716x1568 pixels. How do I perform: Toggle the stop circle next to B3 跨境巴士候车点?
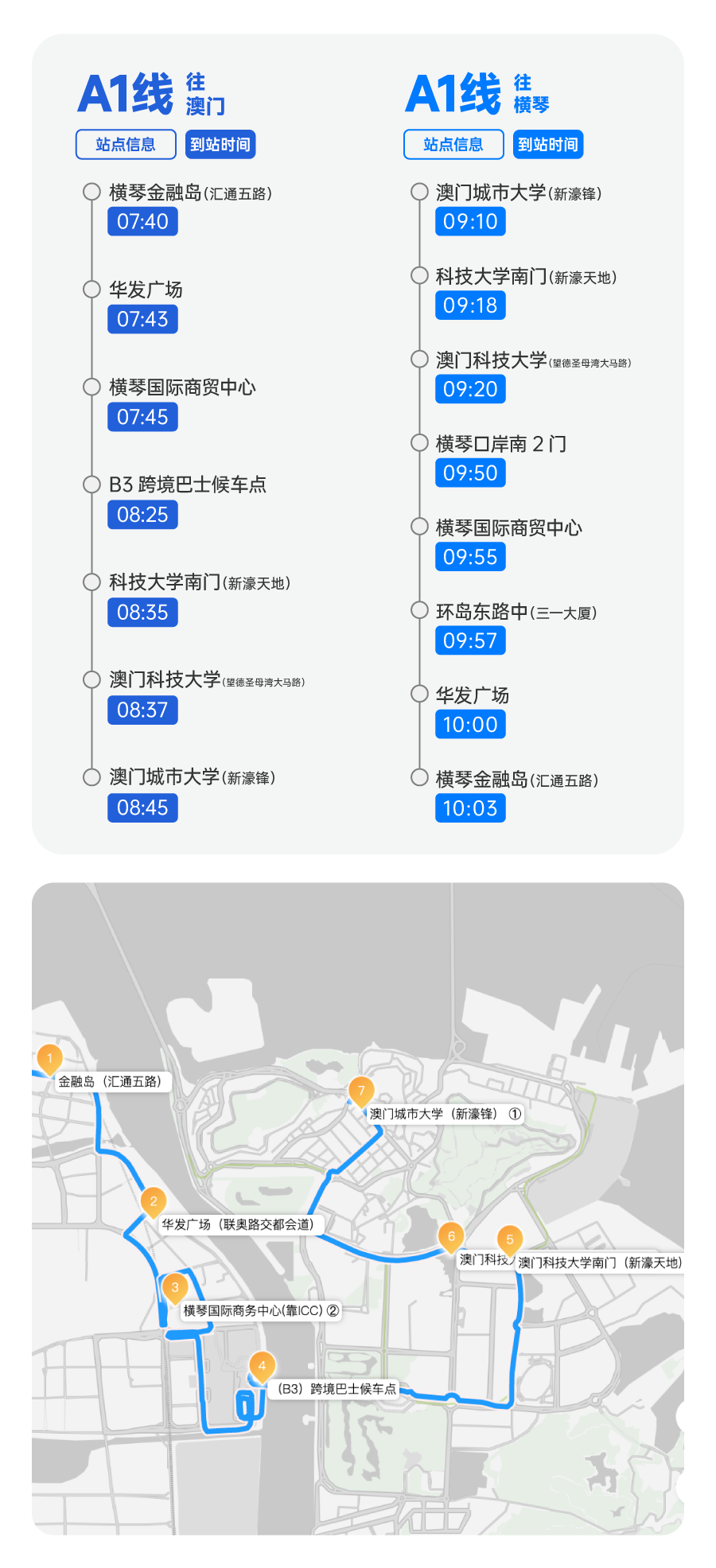[x=91, y=484]
